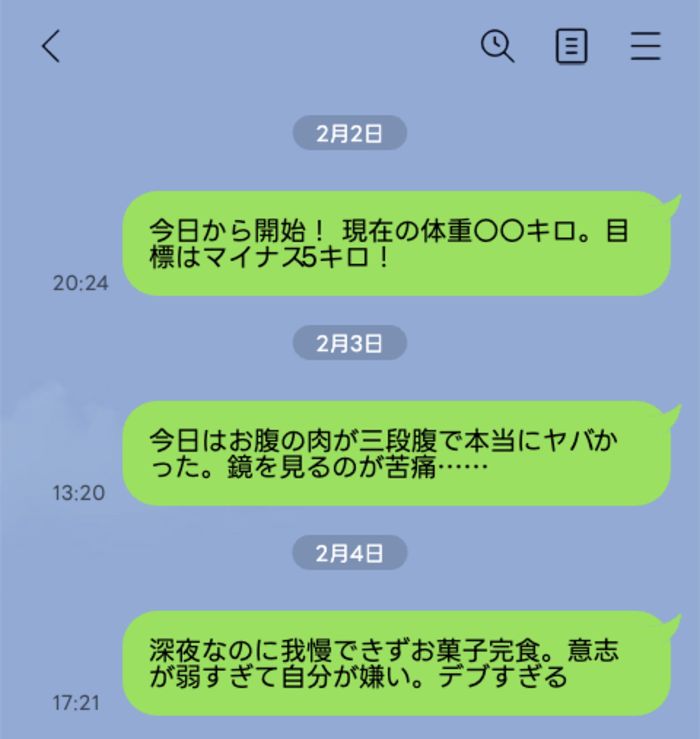Open the notes icon in the header

coord(571,46)
